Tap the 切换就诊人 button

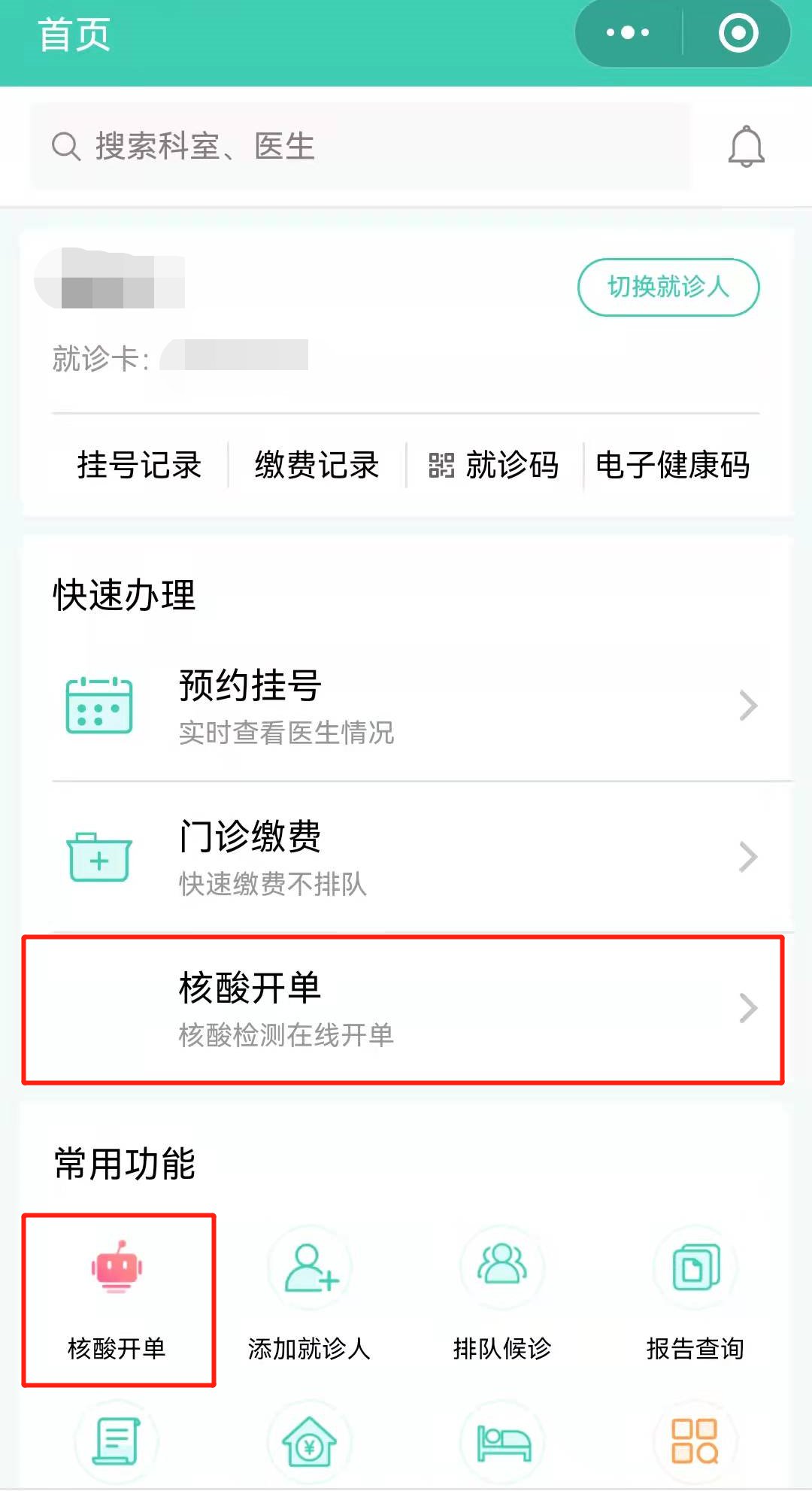[668, 287]
